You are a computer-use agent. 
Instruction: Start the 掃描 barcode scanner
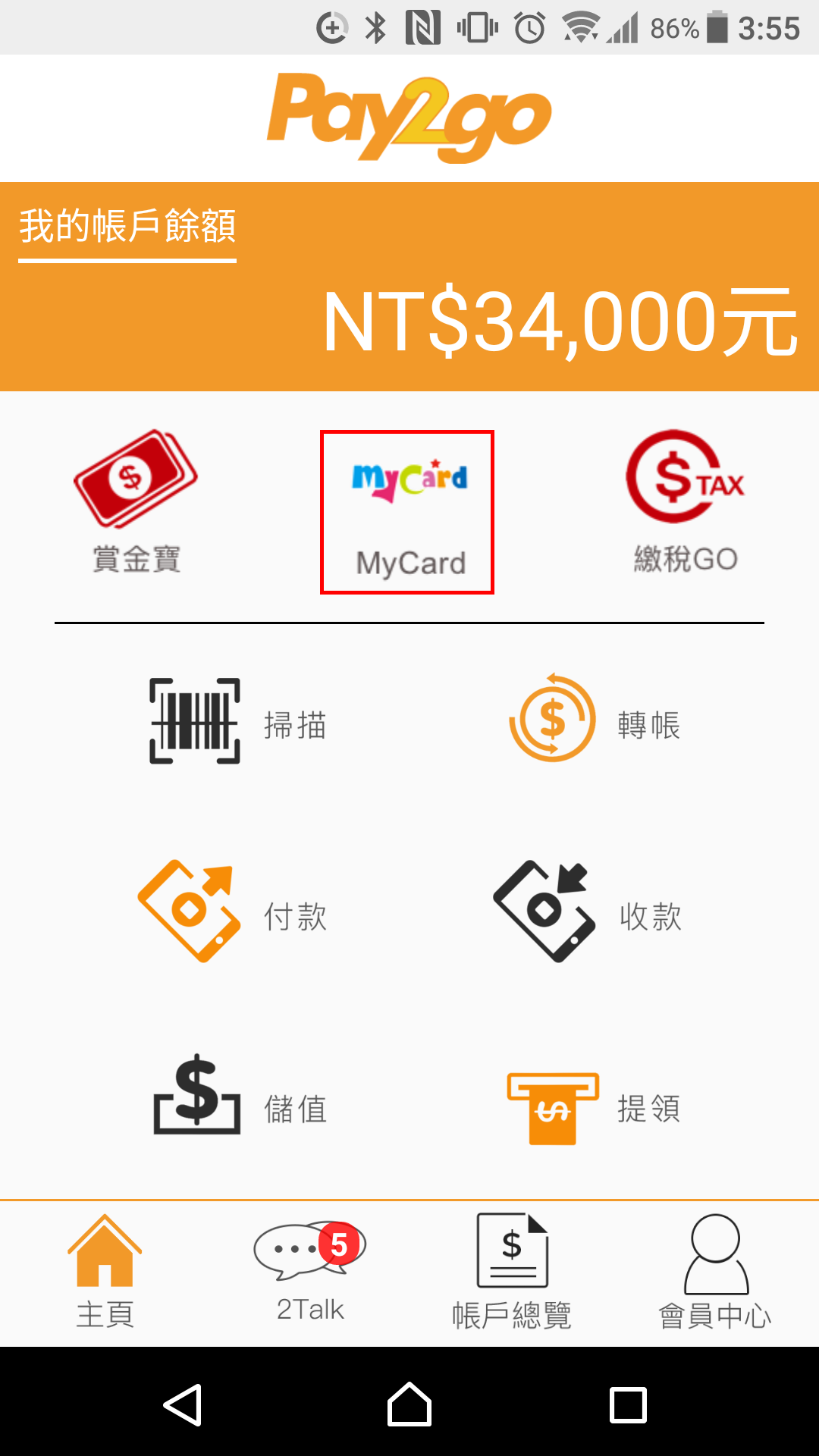[238, 721]
